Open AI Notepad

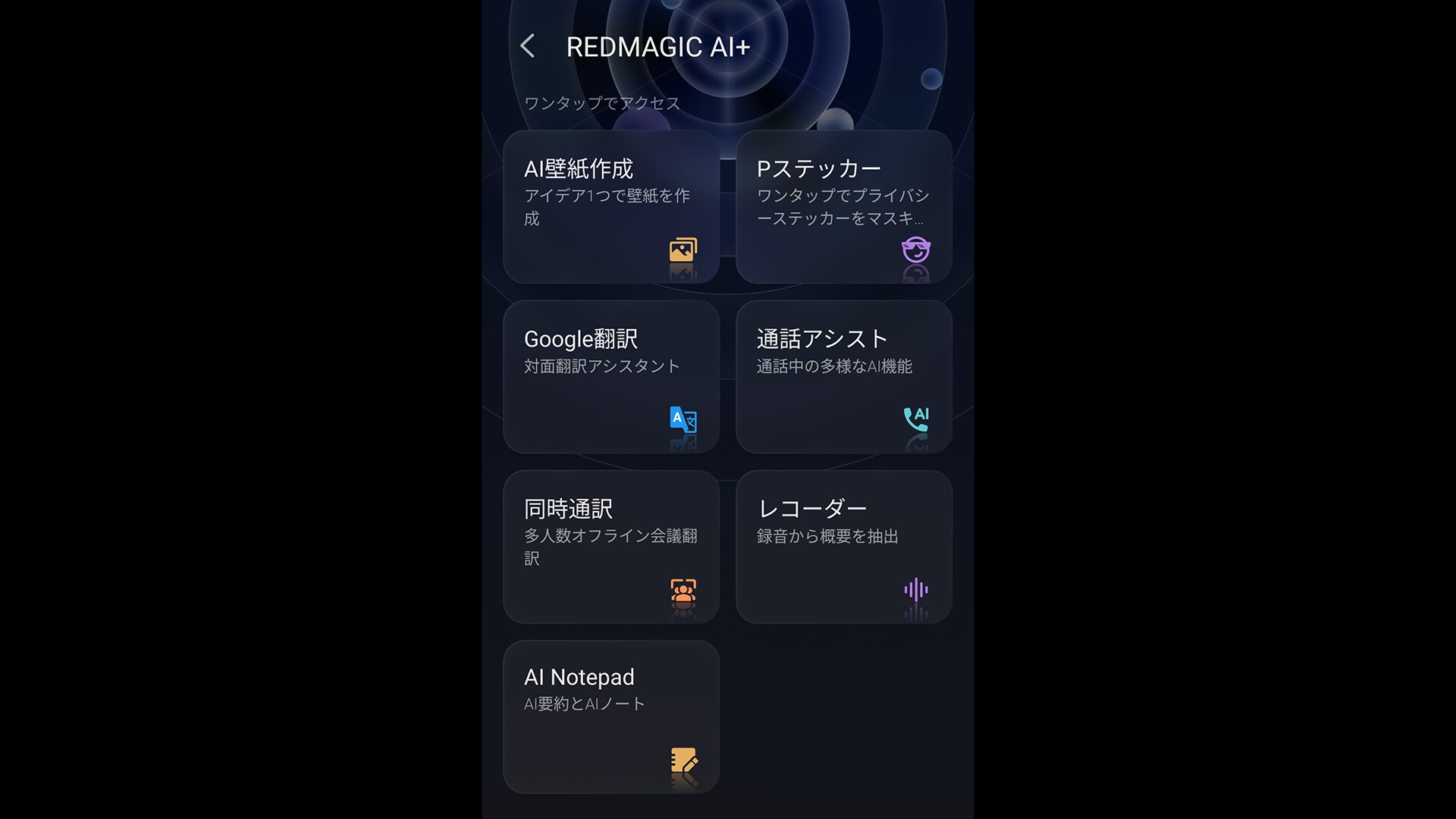pyautogui.click(x=611, y=717)
